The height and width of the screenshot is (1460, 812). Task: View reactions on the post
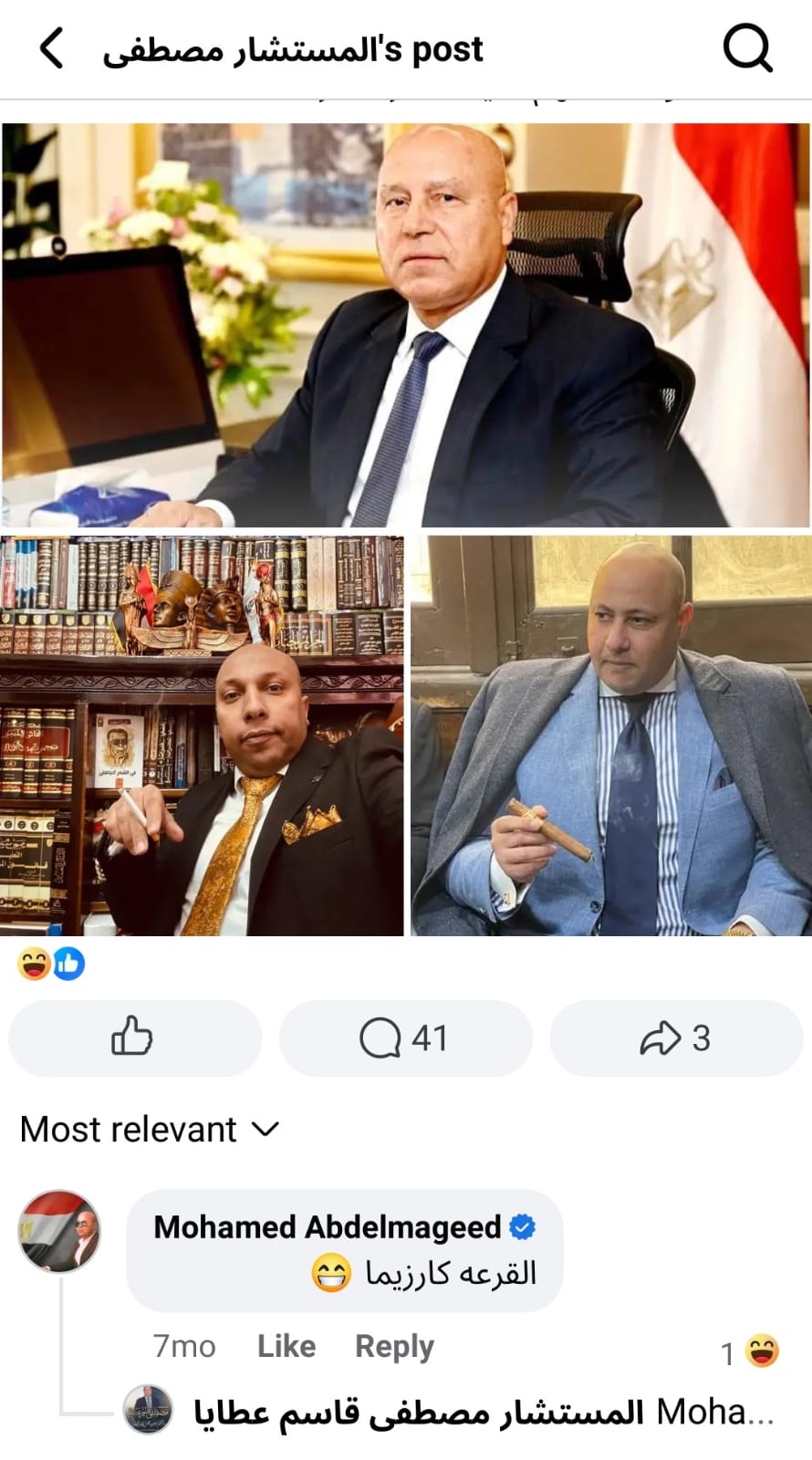pos(51,964)
